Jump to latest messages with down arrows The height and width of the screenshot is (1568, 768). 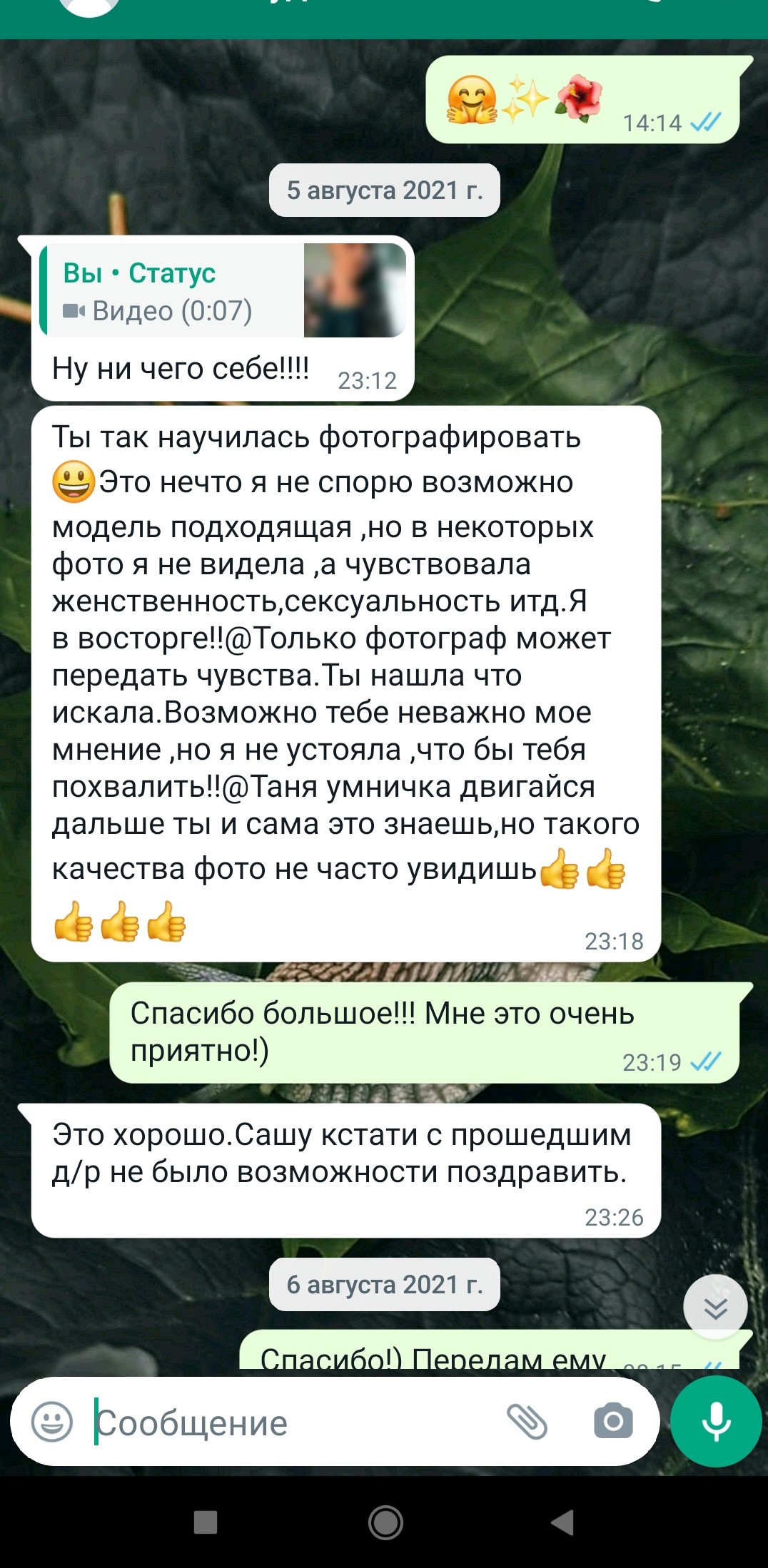715,1307
